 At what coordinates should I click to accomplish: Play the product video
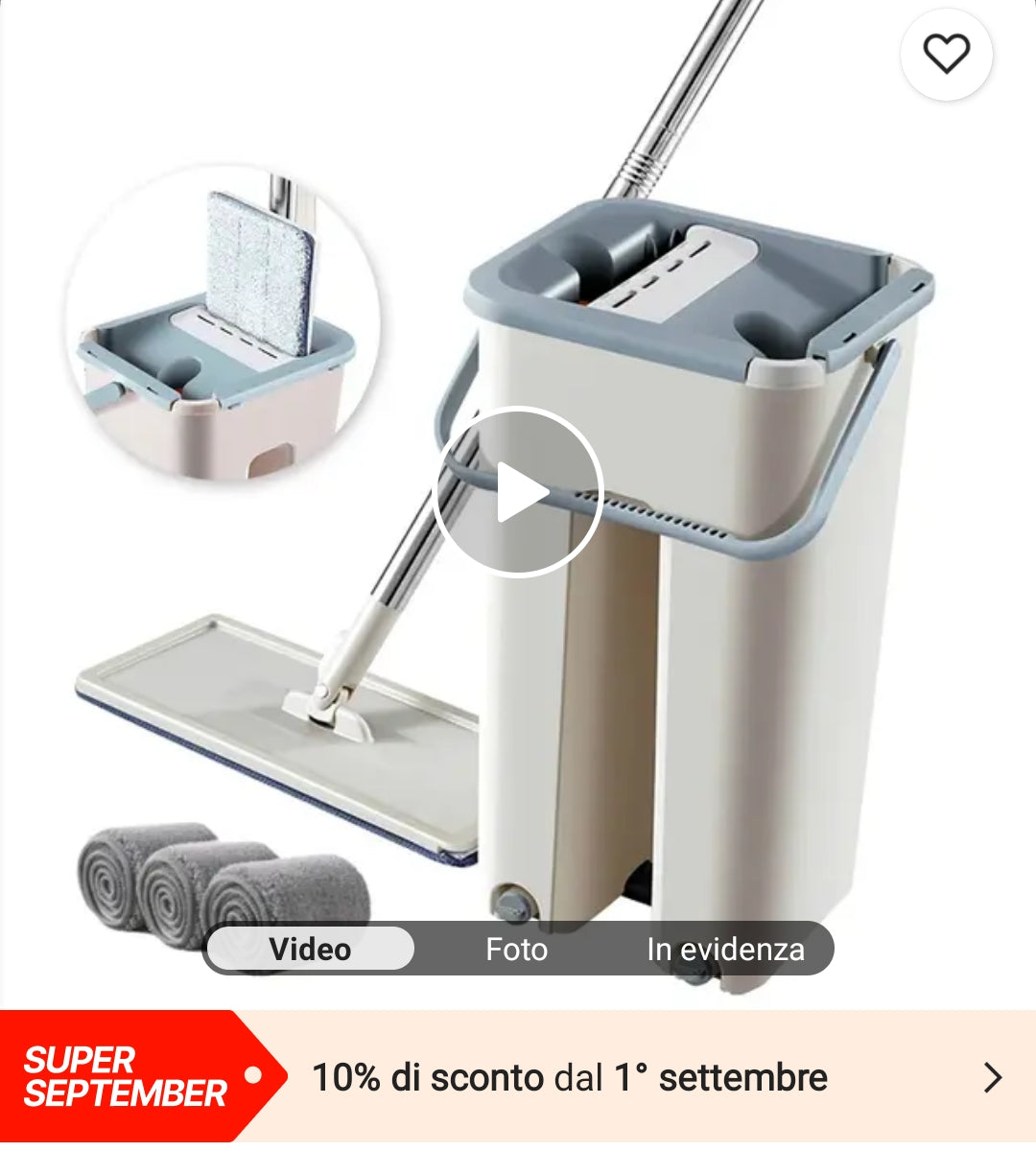coord(518,492)
